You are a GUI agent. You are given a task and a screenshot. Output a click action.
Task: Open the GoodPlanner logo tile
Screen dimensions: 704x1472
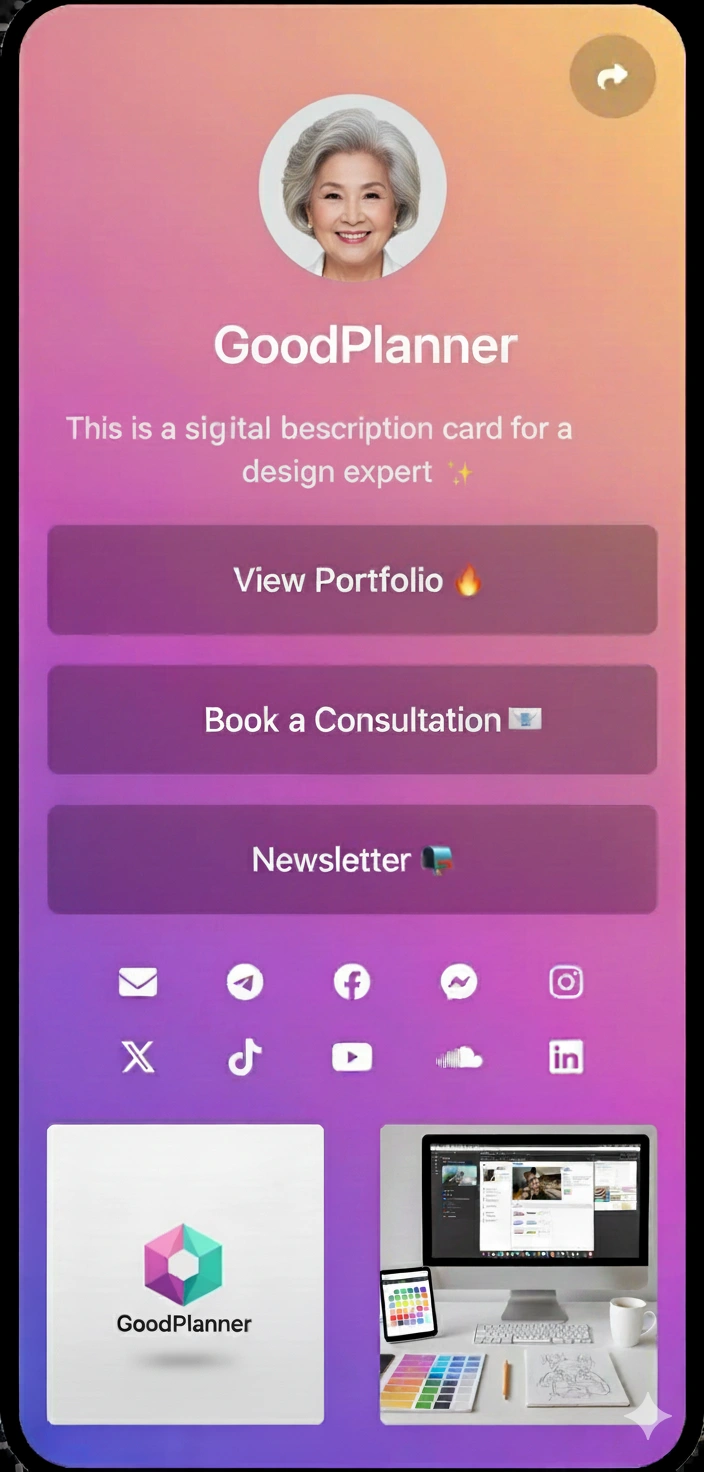[x=185, y=1274]
